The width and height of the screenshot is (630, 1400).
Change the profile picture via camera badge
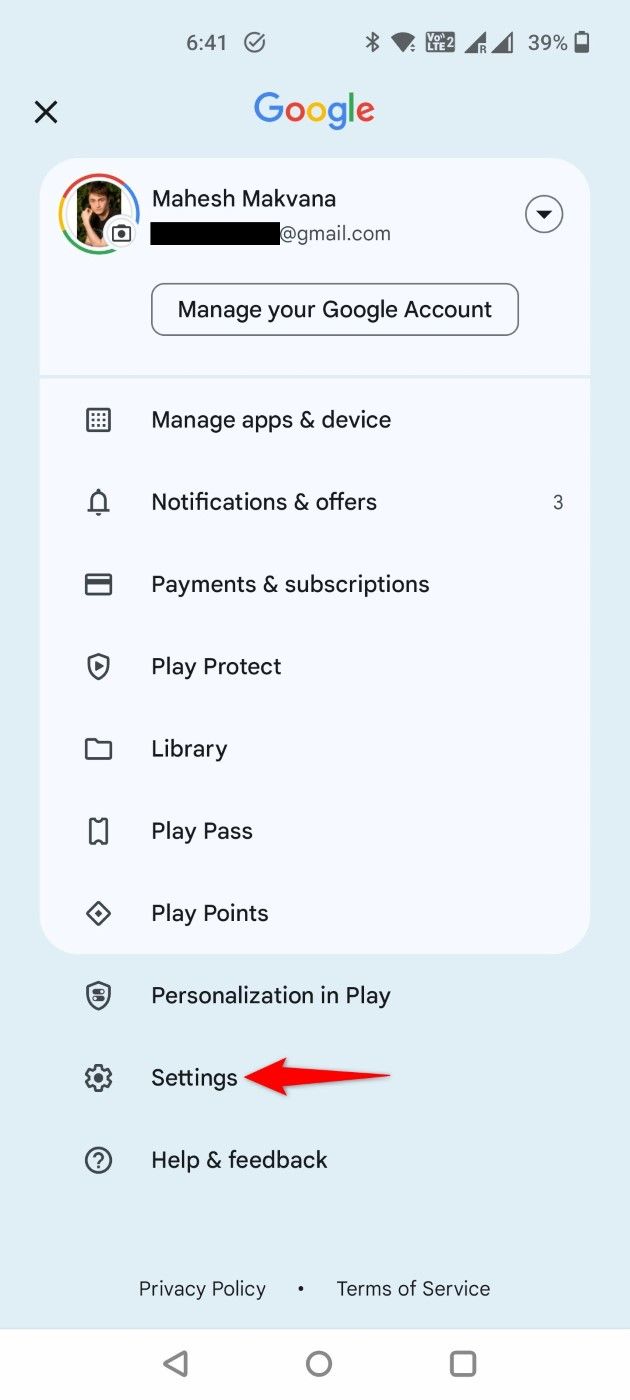[121, 233]
